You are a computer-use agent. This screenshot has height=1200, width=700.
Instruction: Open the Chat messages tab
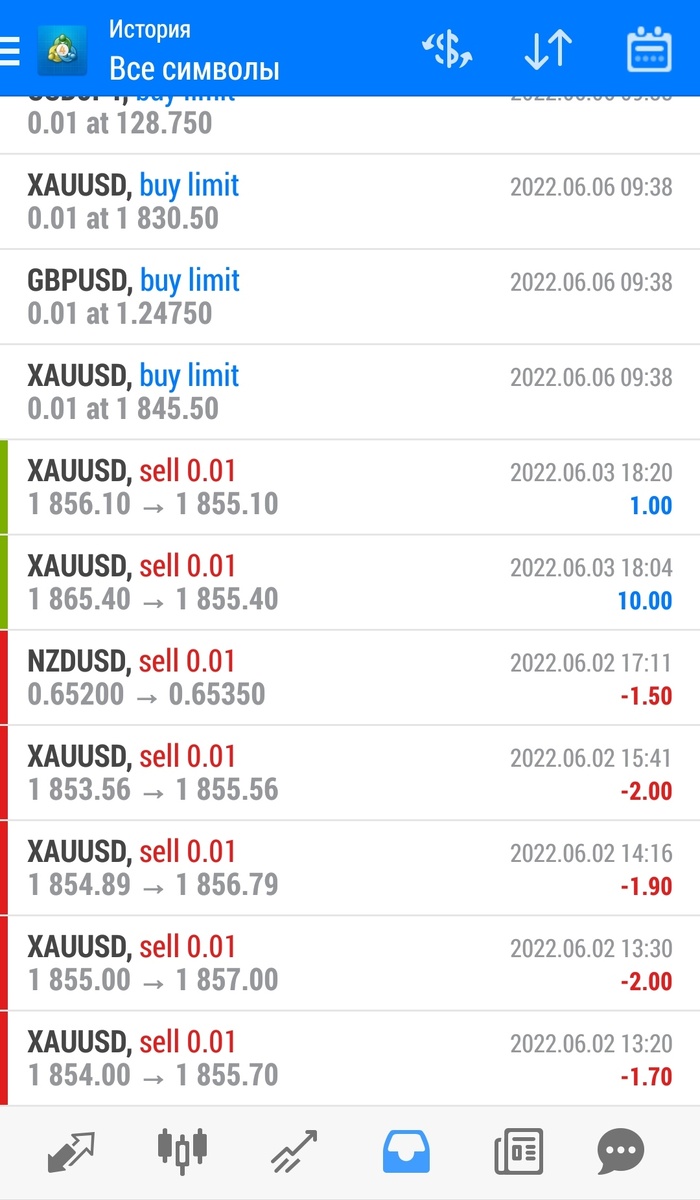click(x=621, y=1152)
